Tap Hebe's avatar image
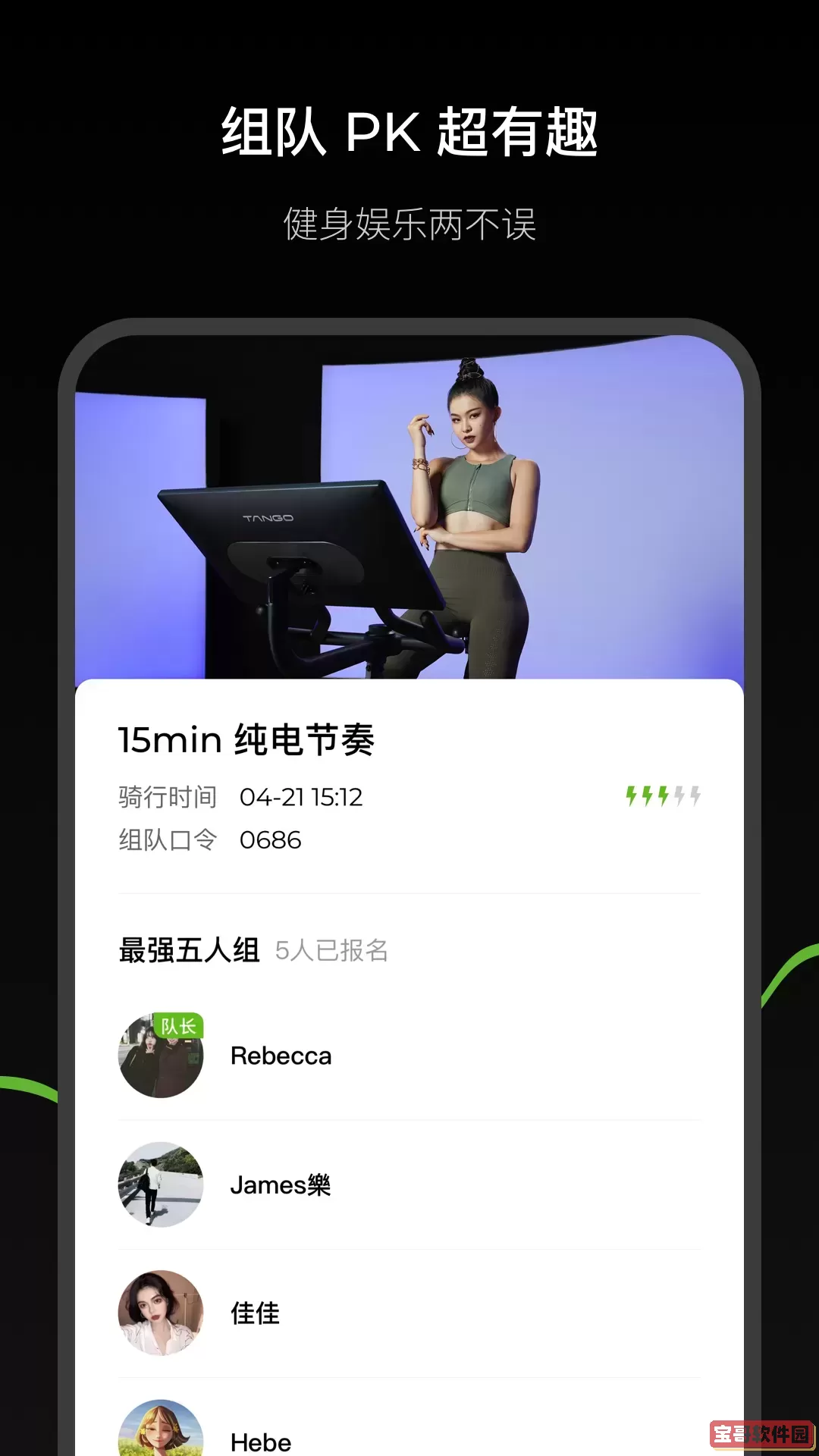The image size is (819, 1456). click(161, 1429)
